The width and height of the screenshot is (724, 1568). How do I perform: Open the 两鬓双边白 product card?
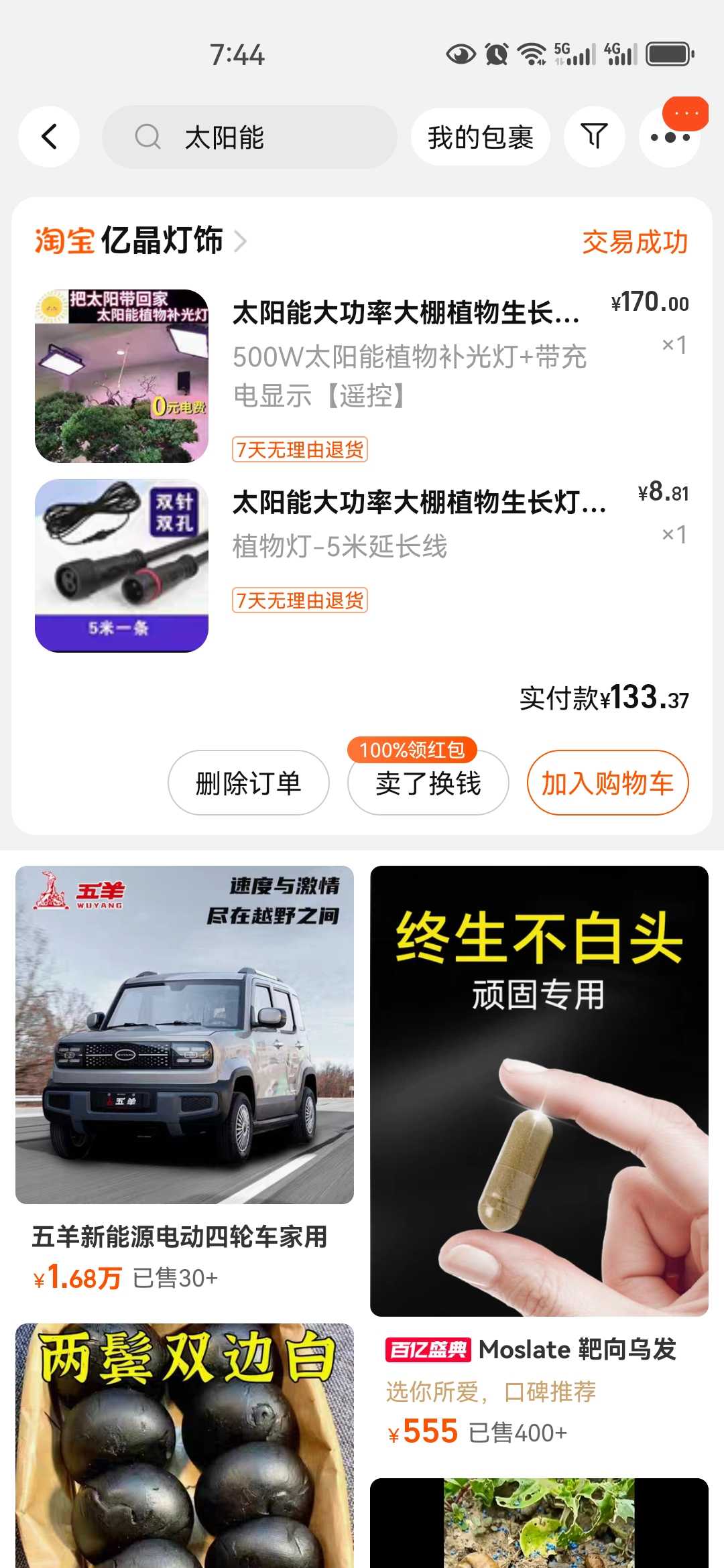pos(184,1445)
